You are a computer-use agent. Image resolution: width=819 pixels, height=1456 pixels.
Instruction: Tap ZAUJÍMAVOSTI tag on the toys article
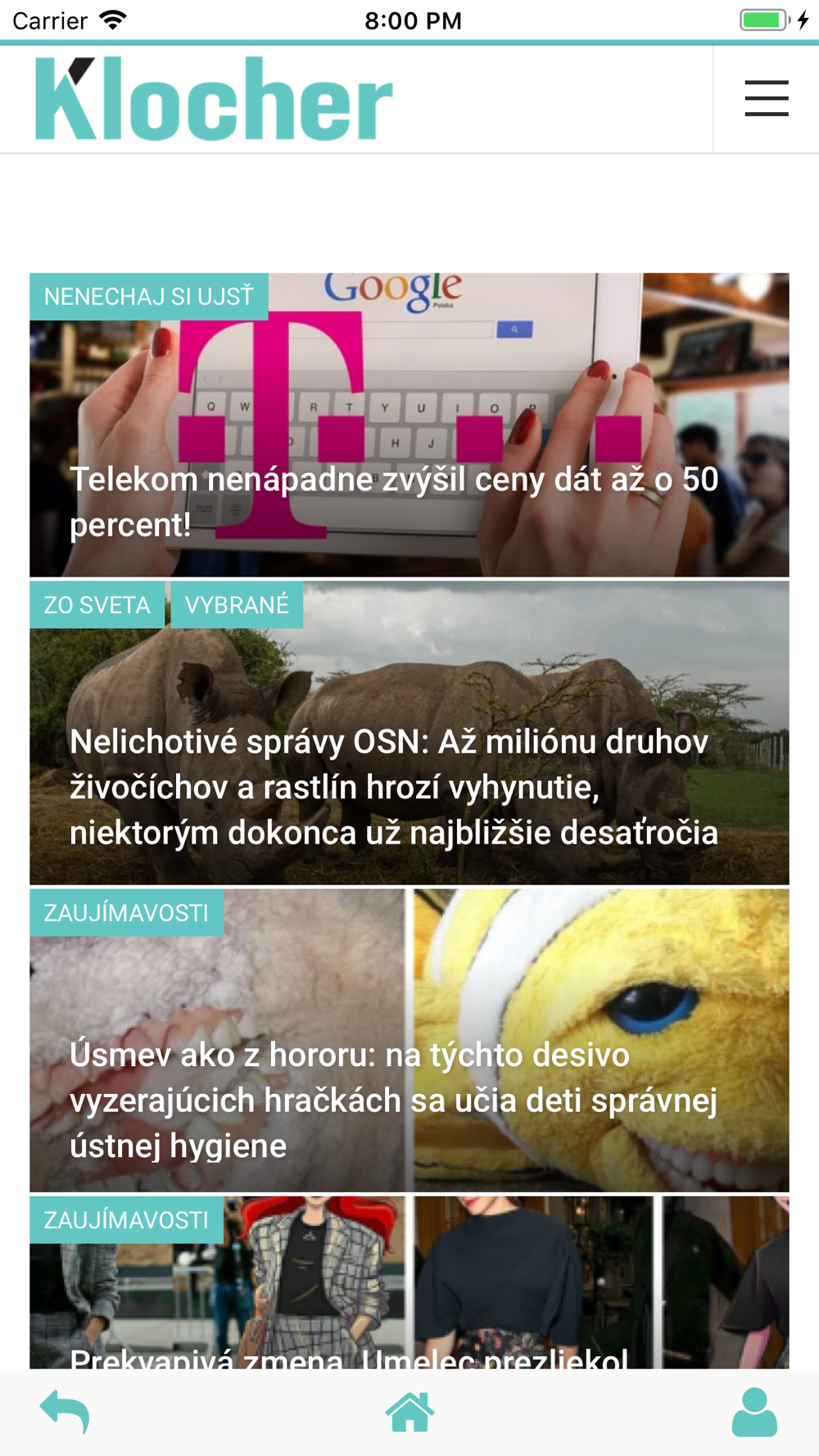pyautogui.click(x=126, y=913)
